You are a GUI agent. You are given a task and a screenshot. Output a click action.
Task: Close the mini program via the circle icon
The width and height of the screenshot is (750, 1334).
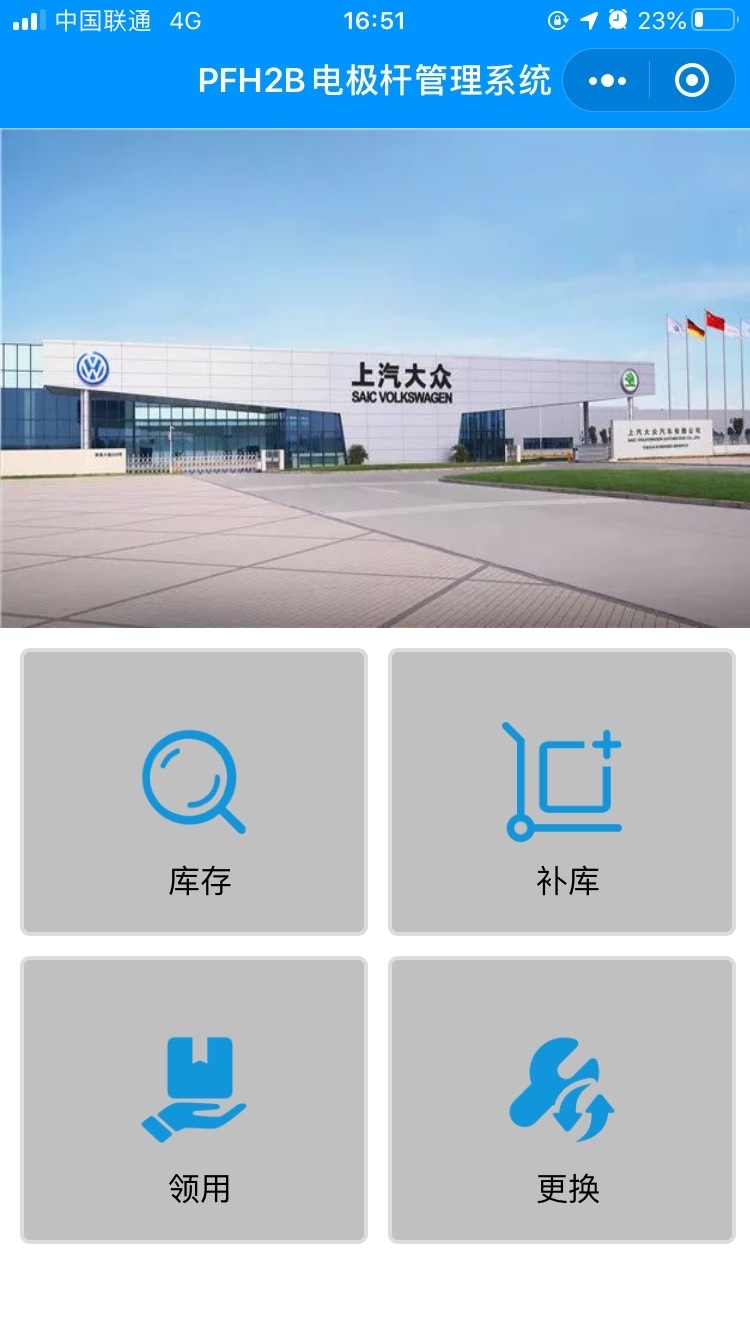(x=692, y=81)
